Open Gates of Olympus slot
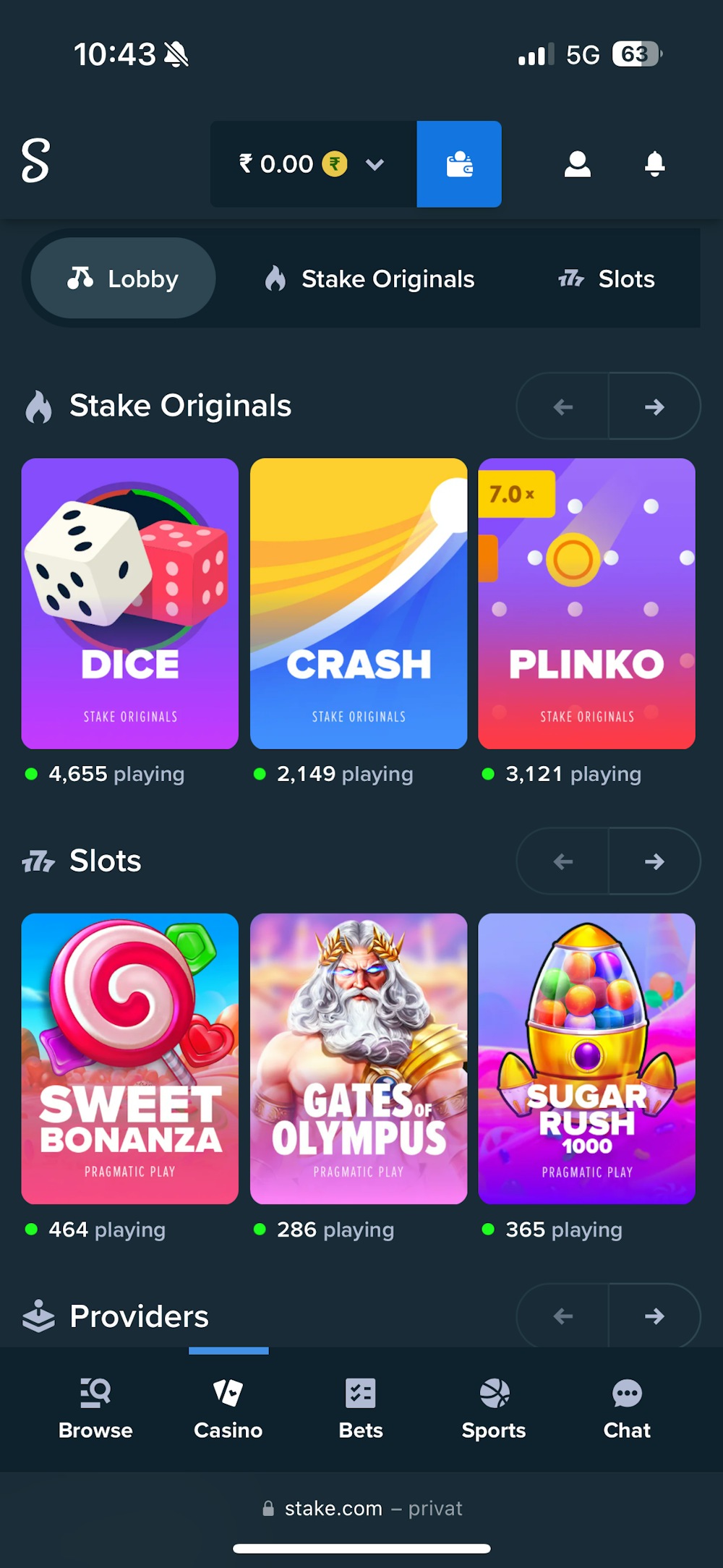723x1568 pixels. [x=359, y=1058]
